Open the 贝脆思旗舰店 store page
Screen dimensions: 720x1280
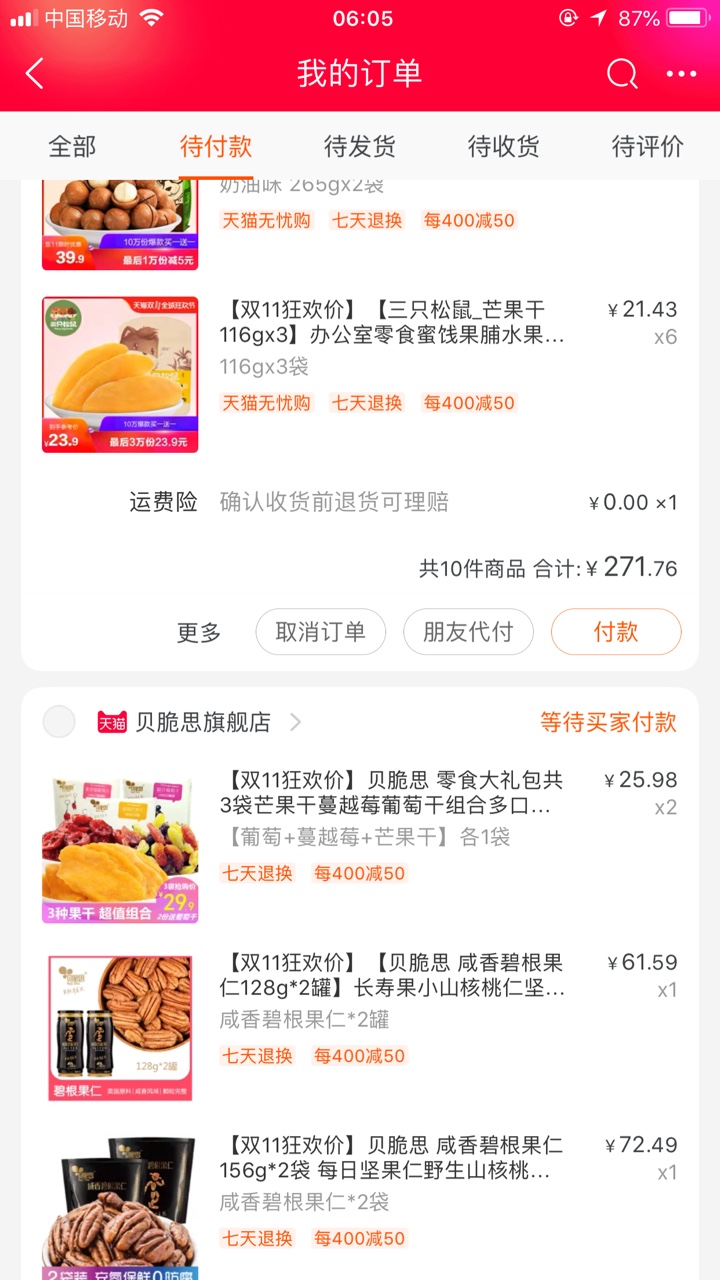click(x=199, y=722)
